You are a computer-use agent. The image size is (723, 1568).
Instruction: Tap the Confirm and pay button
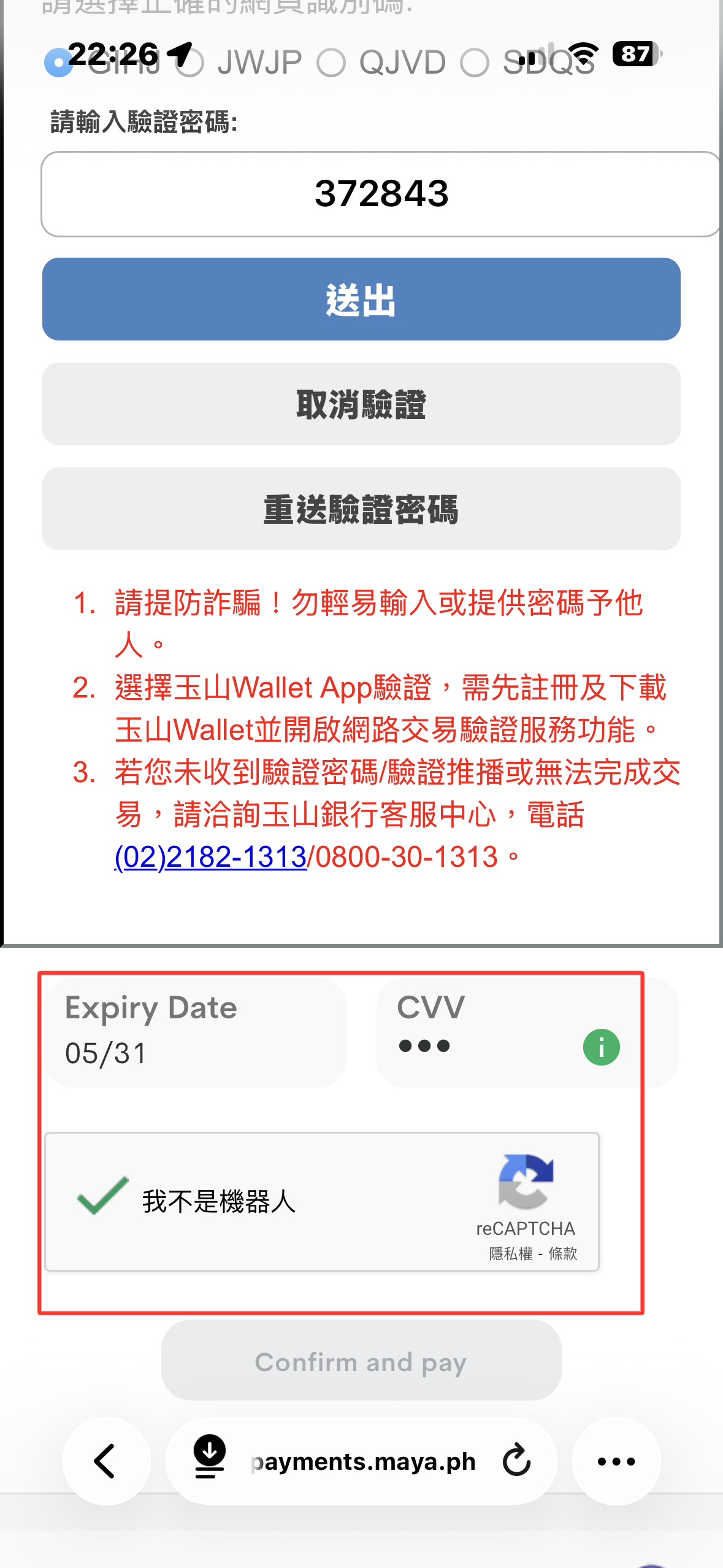click(x=361, y=1361)
